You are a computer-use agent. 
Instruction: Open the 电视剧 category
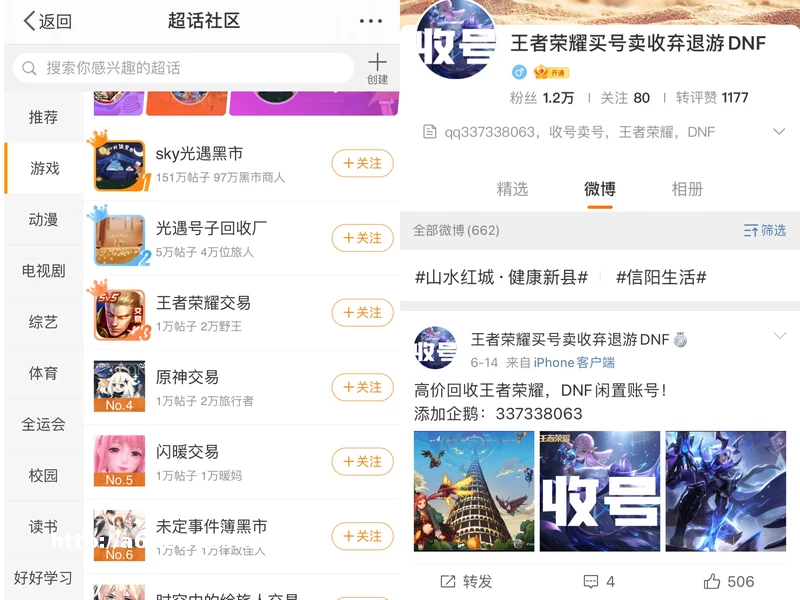coord(43,271)
